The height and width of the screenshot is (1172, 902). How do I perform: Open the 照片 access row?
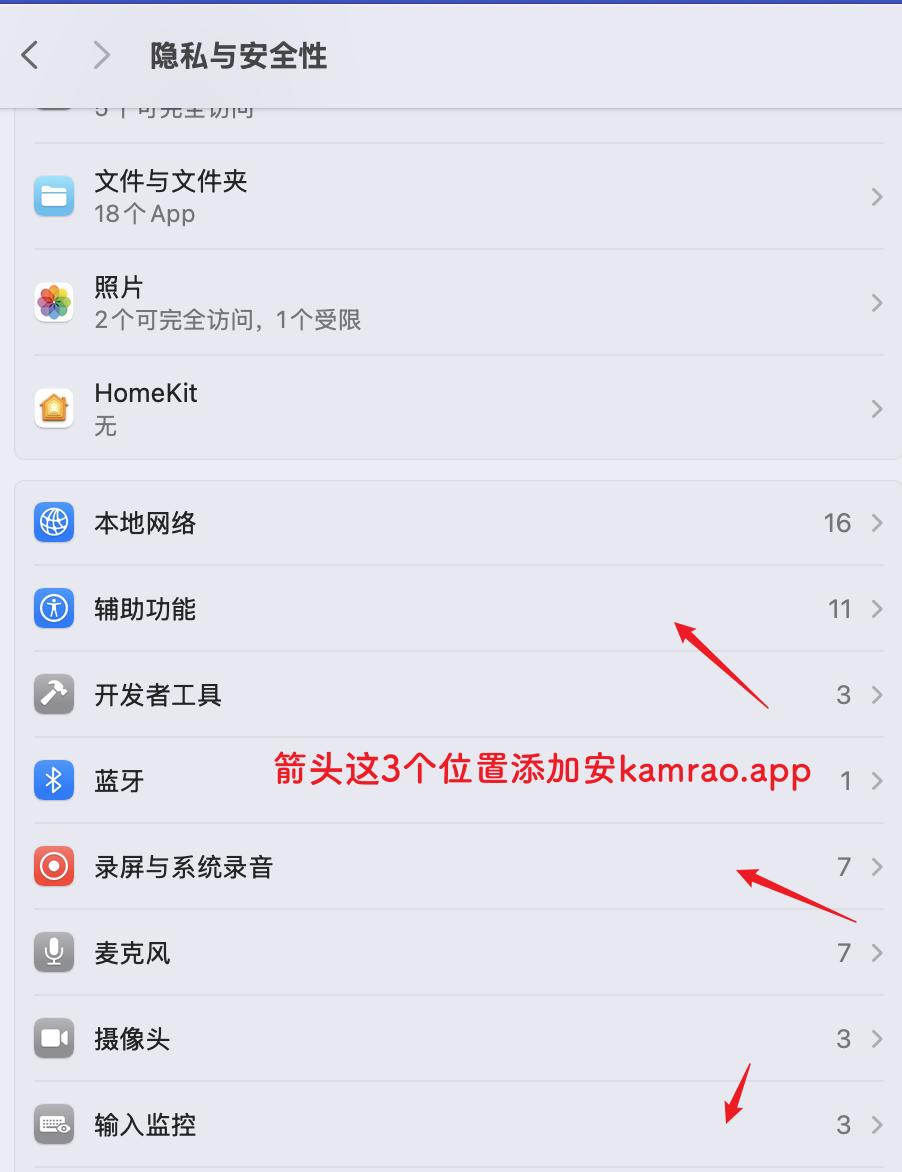[x=450, y=303]
